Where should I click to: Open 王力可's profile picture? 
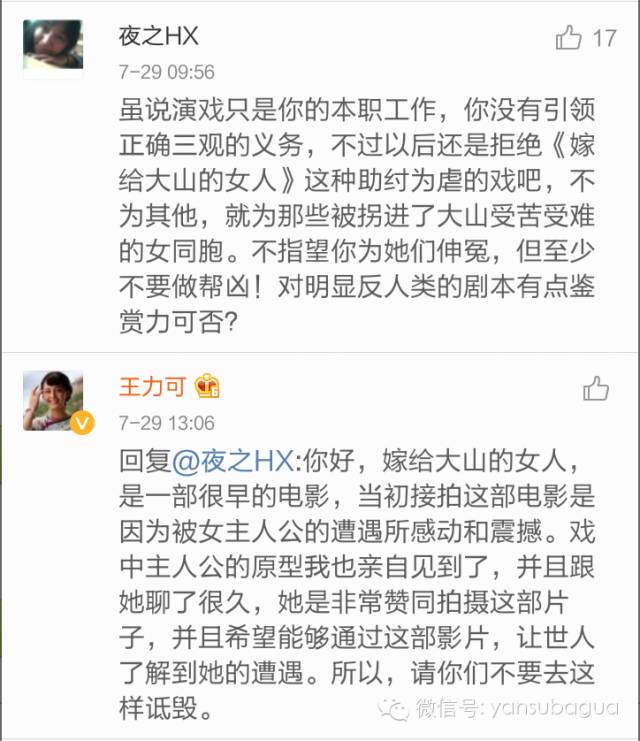(x=52, y=400)
